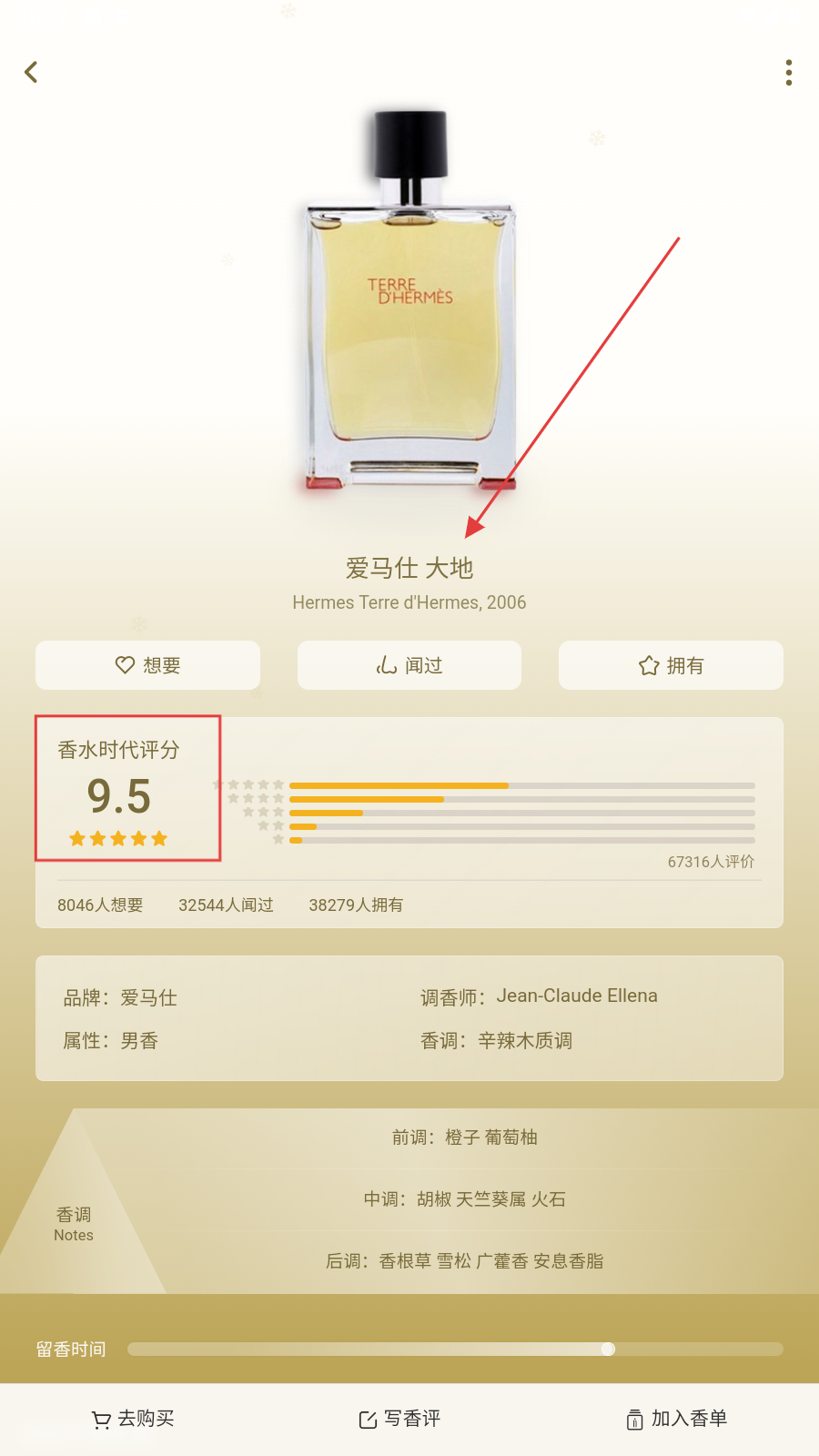Open perfumer Jean-Claude Ellena
This screenshot has width=819, height=1456.
click(x=576, y=996)
